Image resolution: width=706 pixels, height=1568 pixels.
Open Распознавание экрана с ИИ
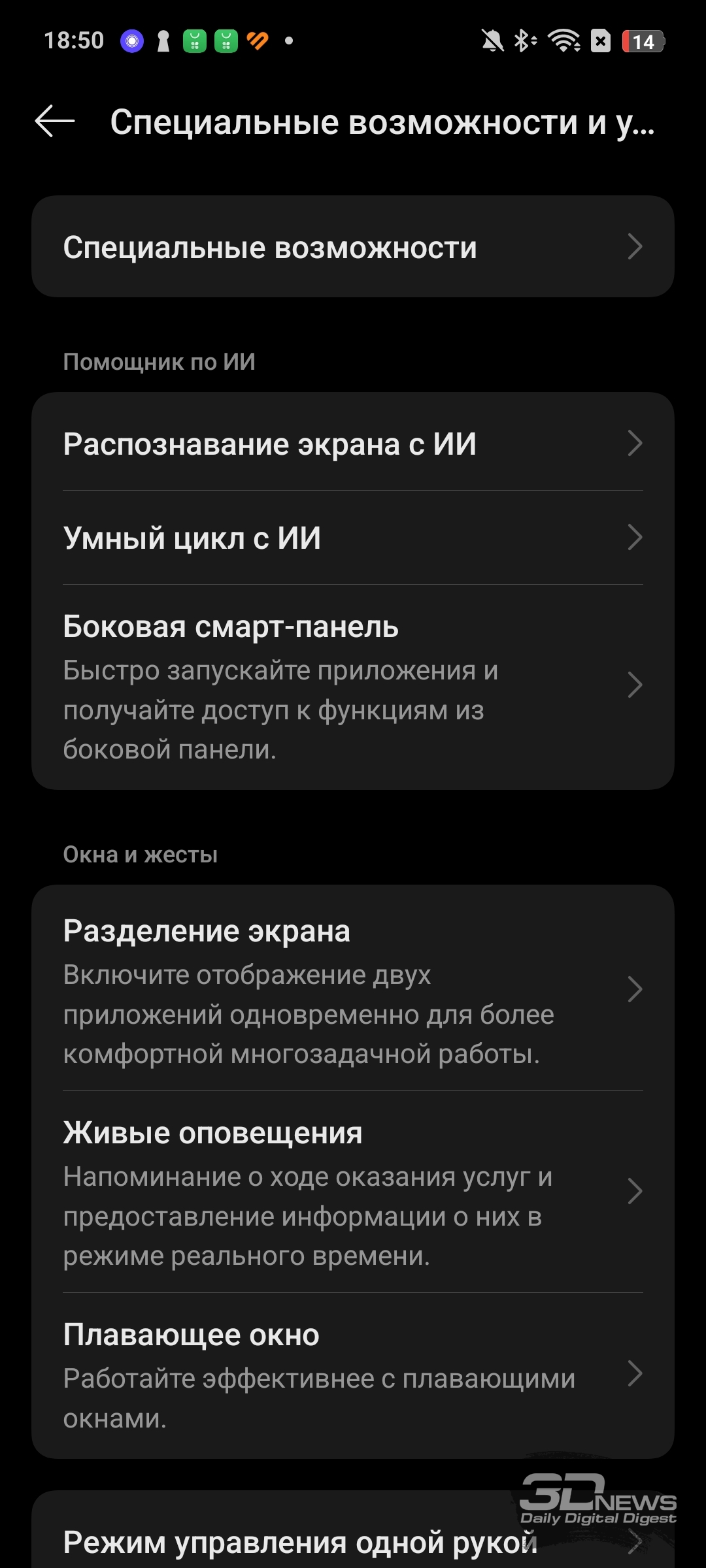353,444
